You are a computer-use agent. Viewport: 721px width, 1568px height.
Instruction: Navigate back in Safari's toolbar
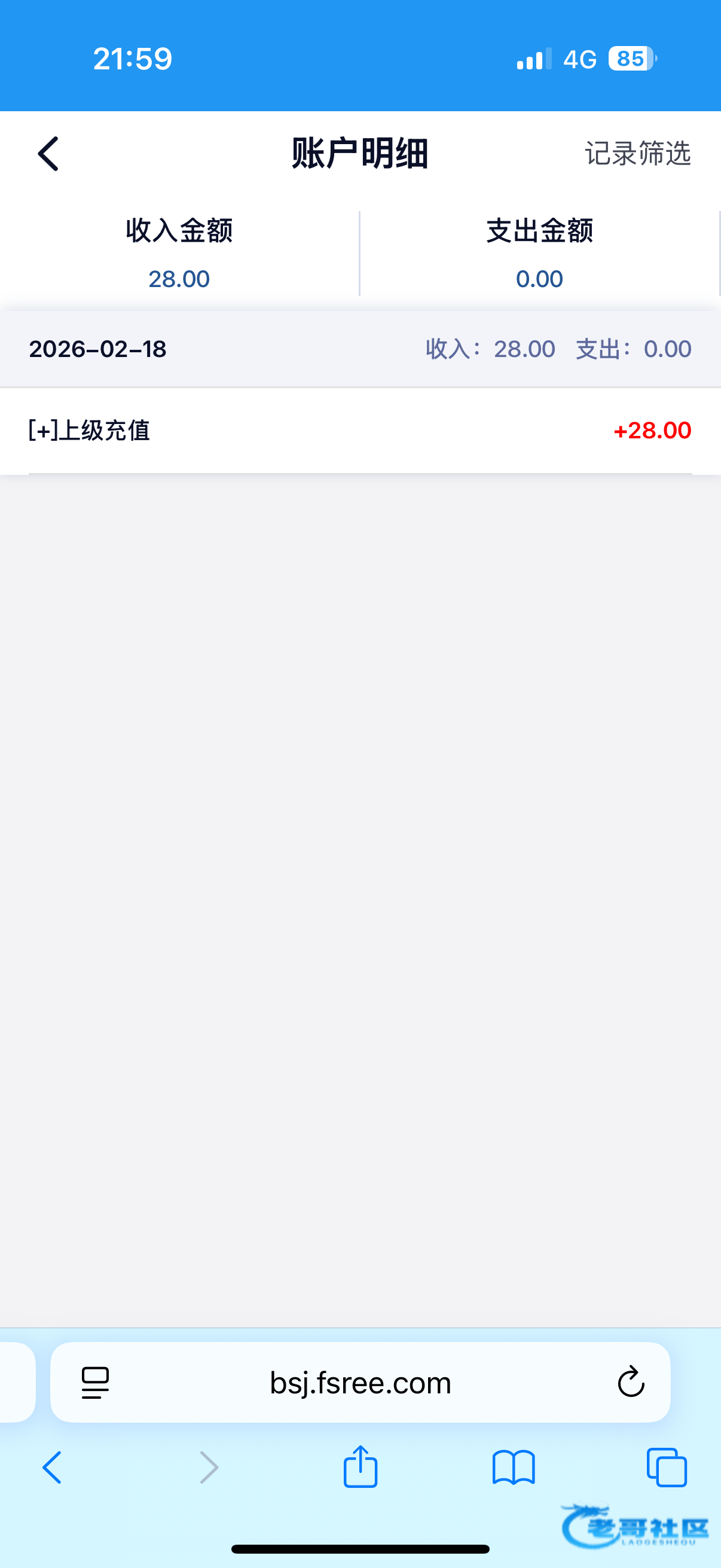(x=53, y=1467)
